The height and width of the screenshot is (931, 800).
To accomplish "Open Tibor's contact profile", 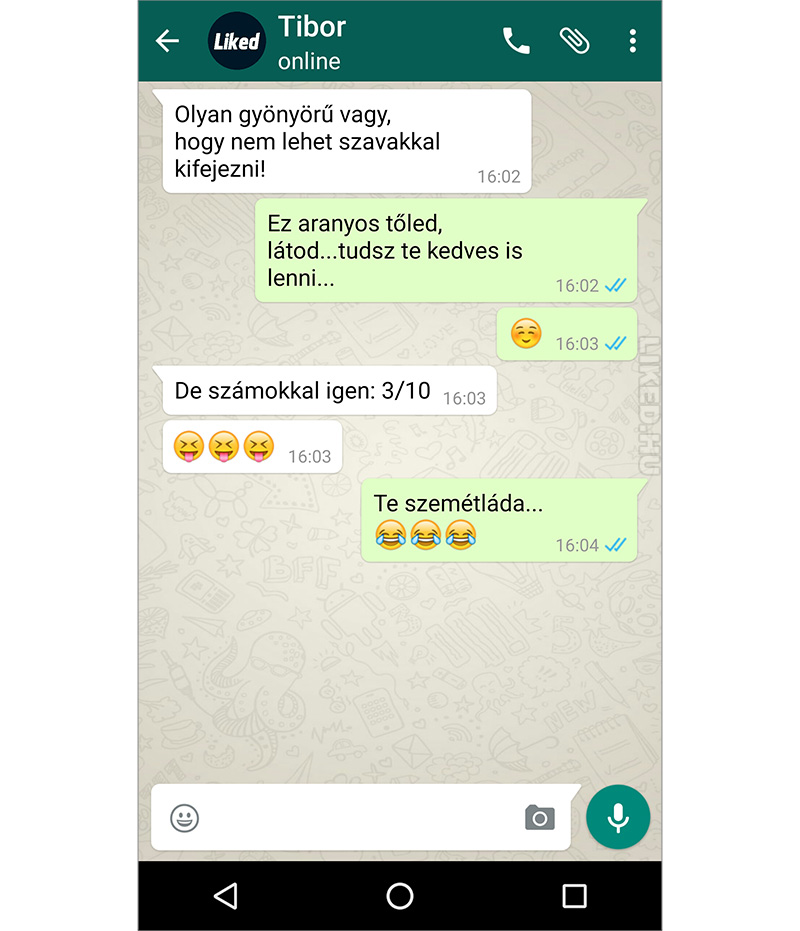I will (310, 41).
